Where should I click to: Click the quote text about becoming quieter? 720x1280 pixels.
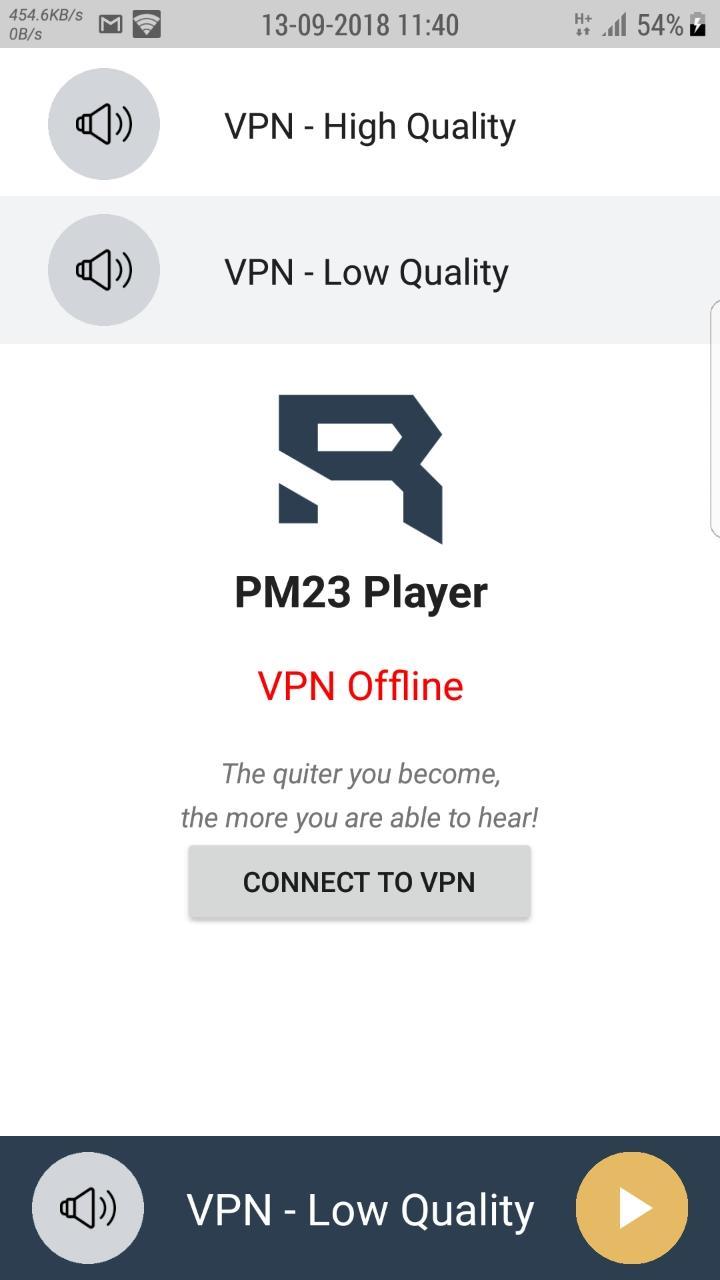click(x=360, y=795)
